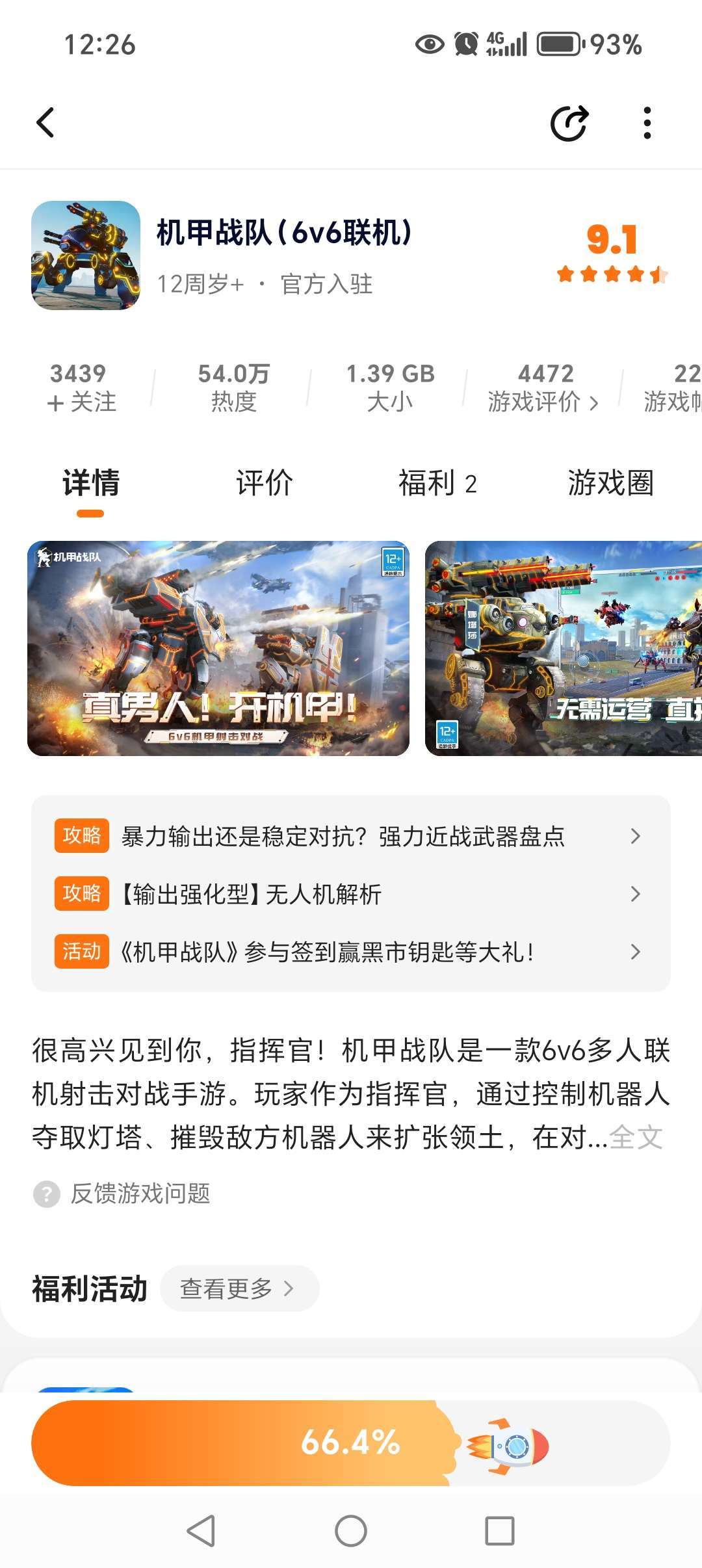This screenshot has width=702, height=1568.
Task: Tap the 66.4% download progress button
Action: 351,1443
